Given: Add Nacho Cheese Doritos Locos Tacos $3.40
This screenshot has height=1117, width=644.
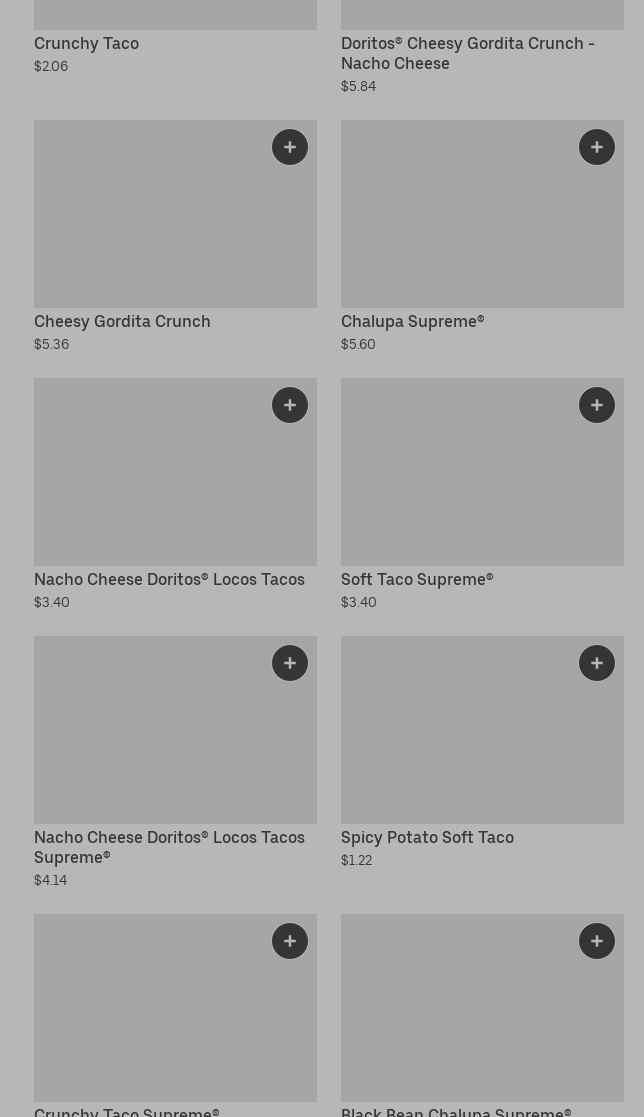Looking at the screenshot, I should pos(290,405).
